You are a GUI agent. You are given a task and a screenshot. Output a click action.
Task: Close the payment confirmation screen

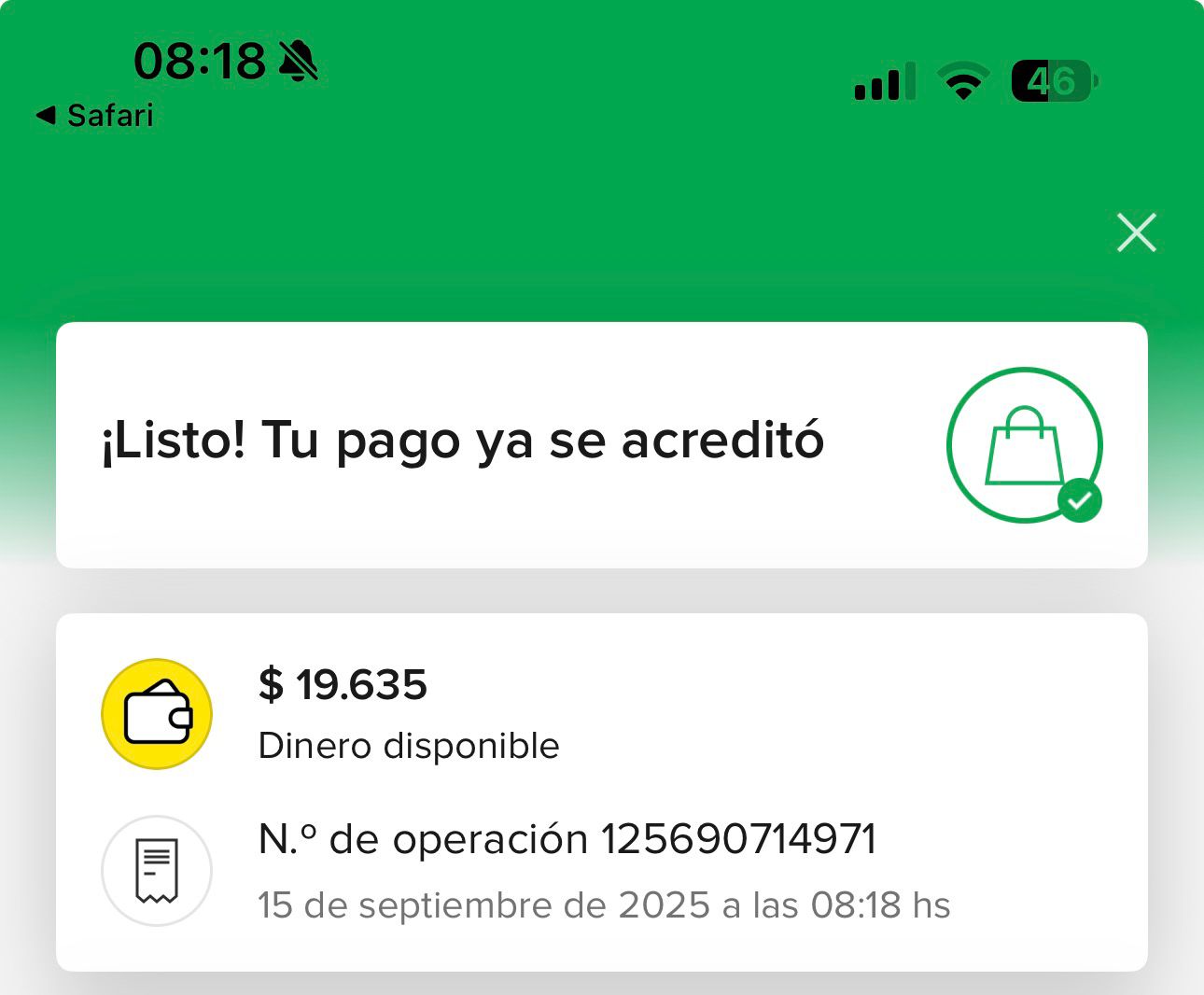pos(1136,232)
